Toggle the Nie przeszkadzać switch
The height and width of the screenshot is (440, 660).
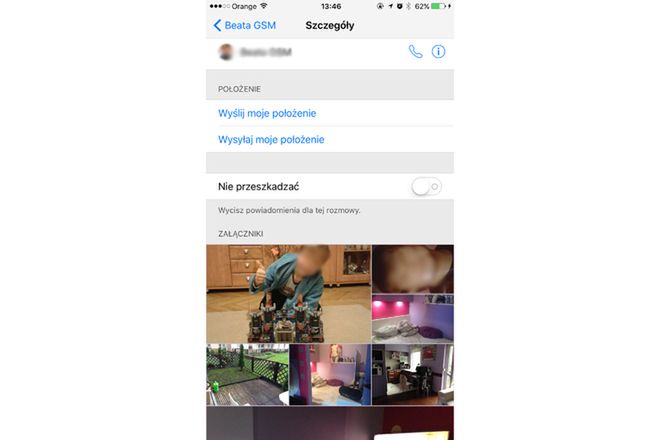(427, 186)
